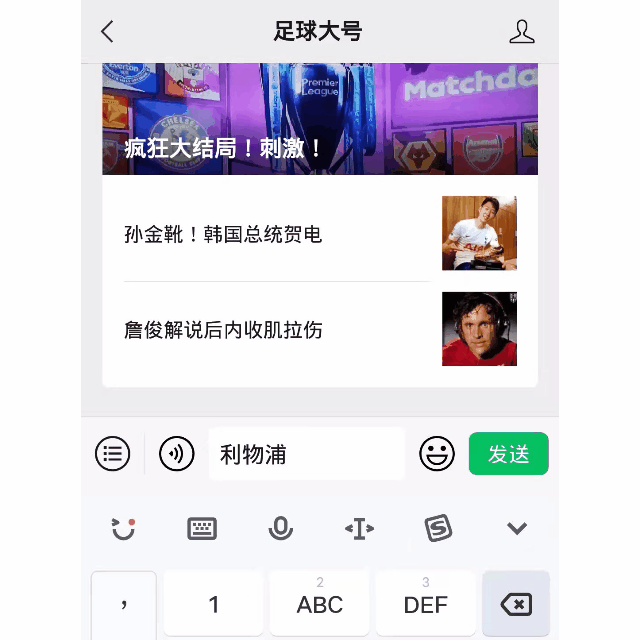The height and width of the screenshot is (640, 640).
Task: Open article 詹俊解说后内收肌拉伤
Action: pyautogui.click(x=320, y=329)
